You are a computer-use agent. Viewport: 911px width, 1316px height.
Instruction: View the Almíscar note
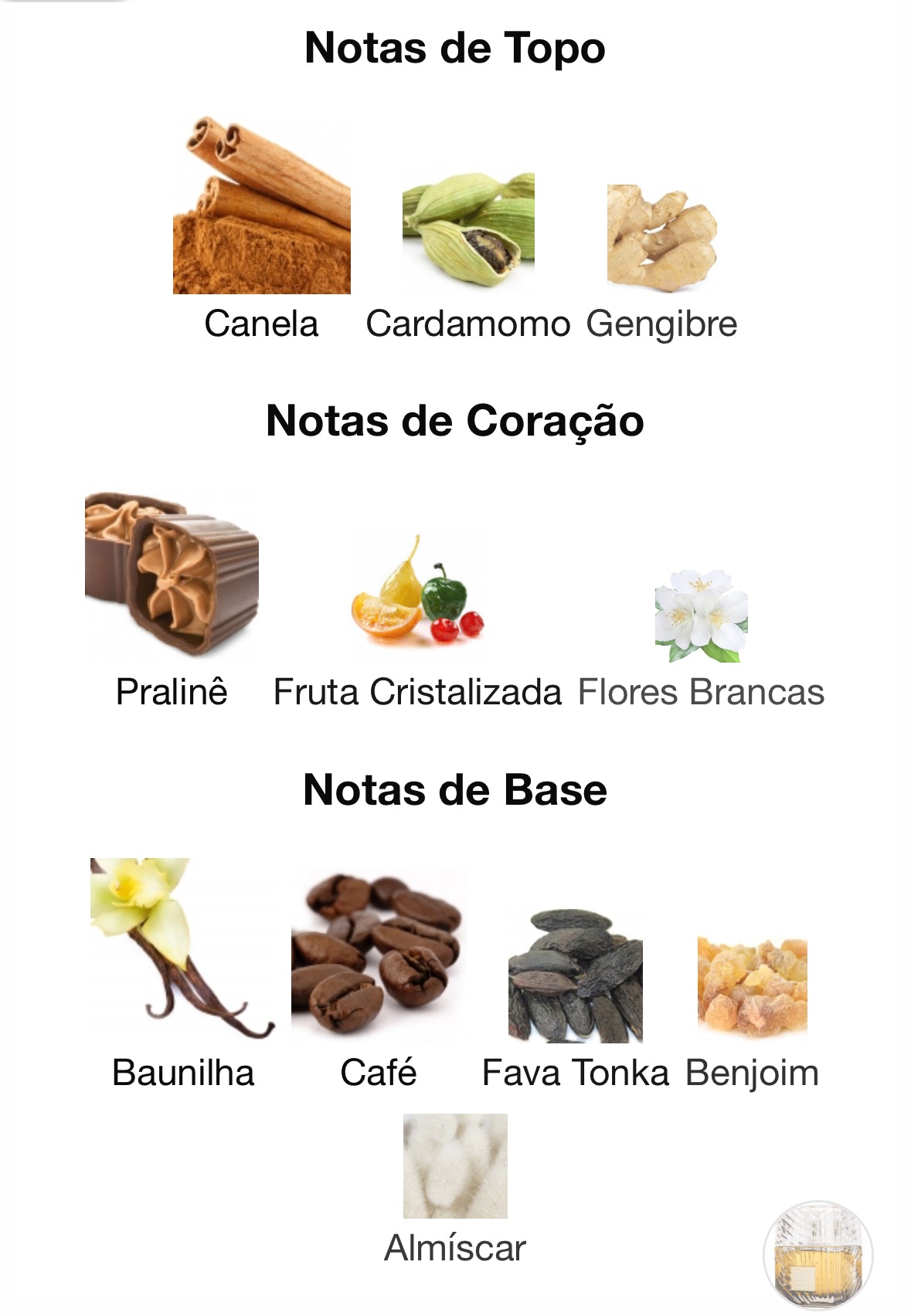[x=455, y=1166]
